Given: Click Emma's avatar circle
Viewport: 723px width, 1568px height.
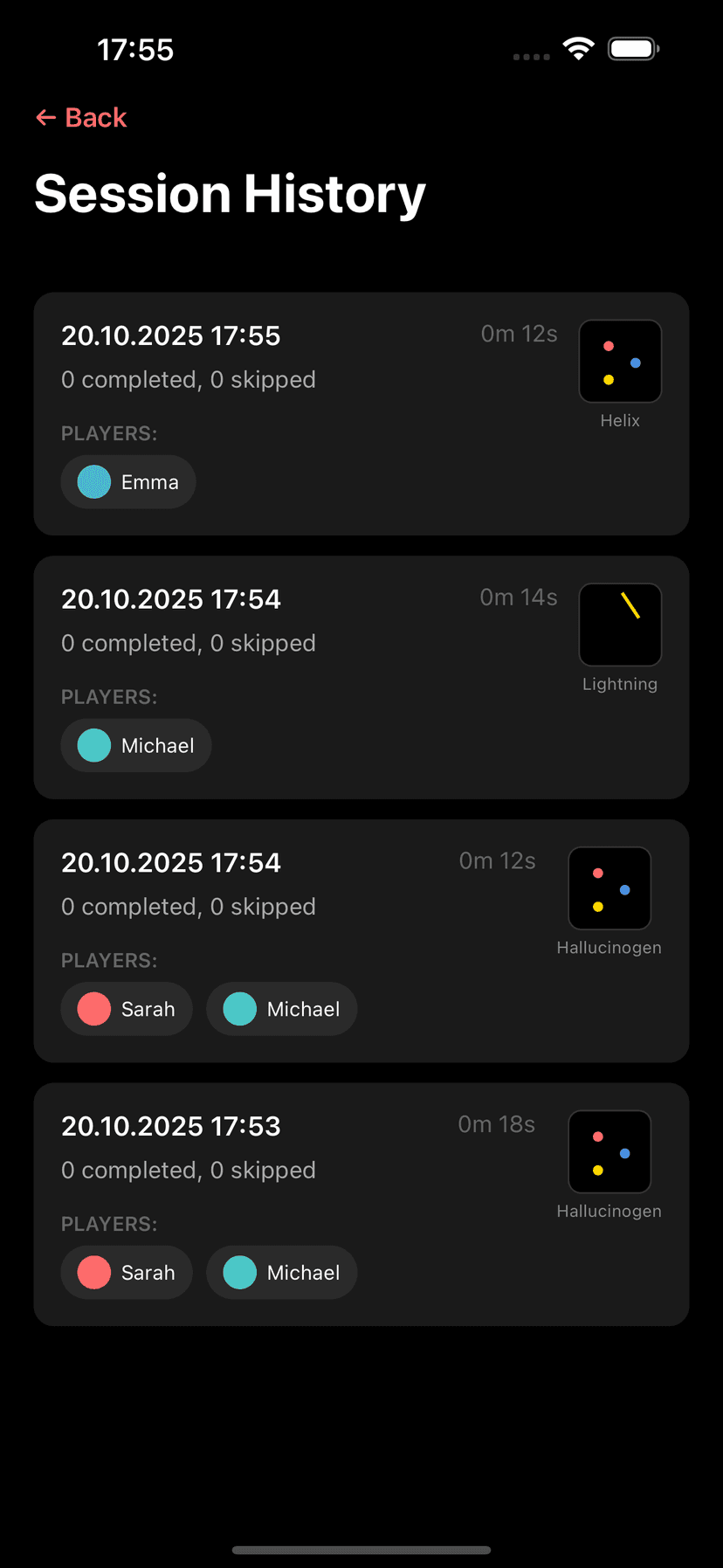Looking at the screenshot, I should 93,481.
